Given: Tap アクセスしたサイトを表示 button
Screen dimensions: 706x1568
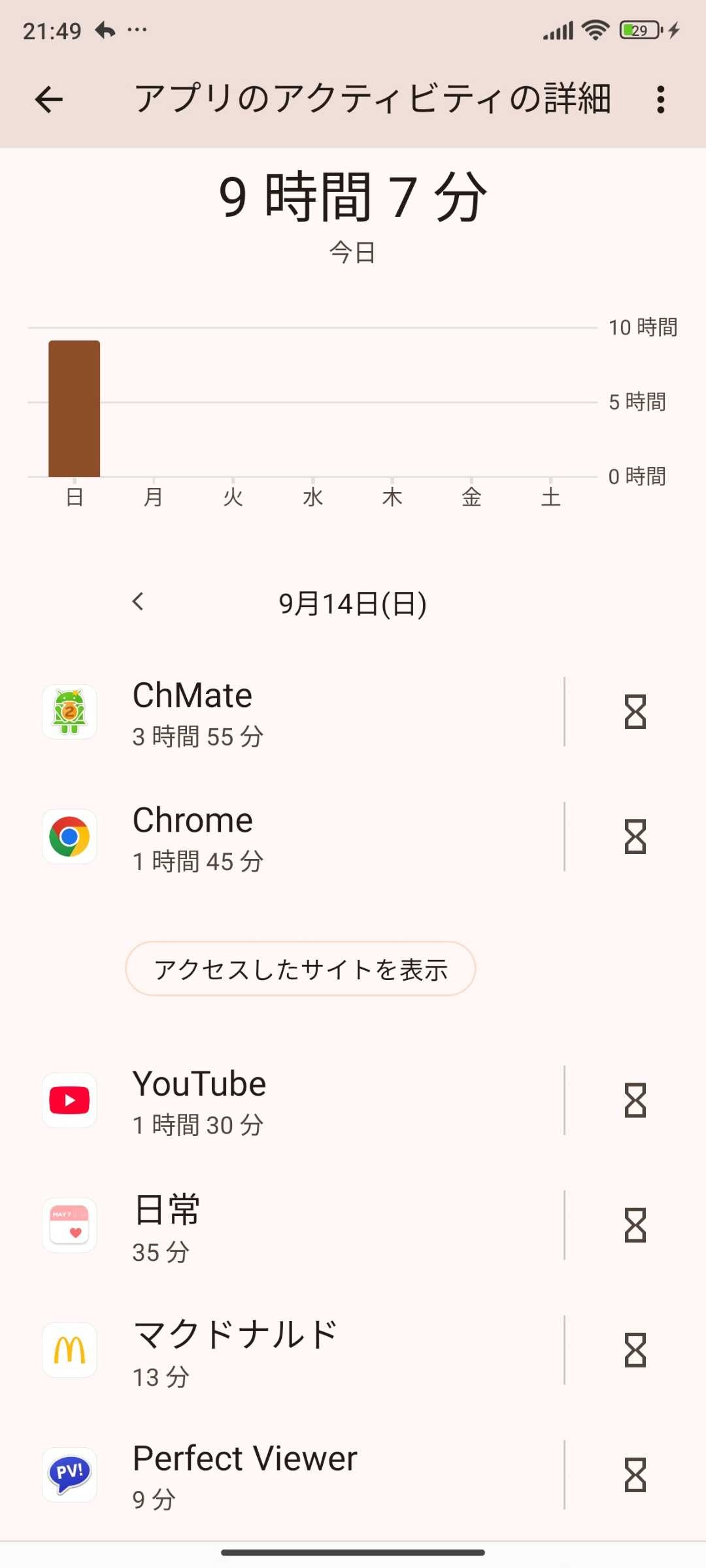Looking at the screenshot, I should click(300, 969).
